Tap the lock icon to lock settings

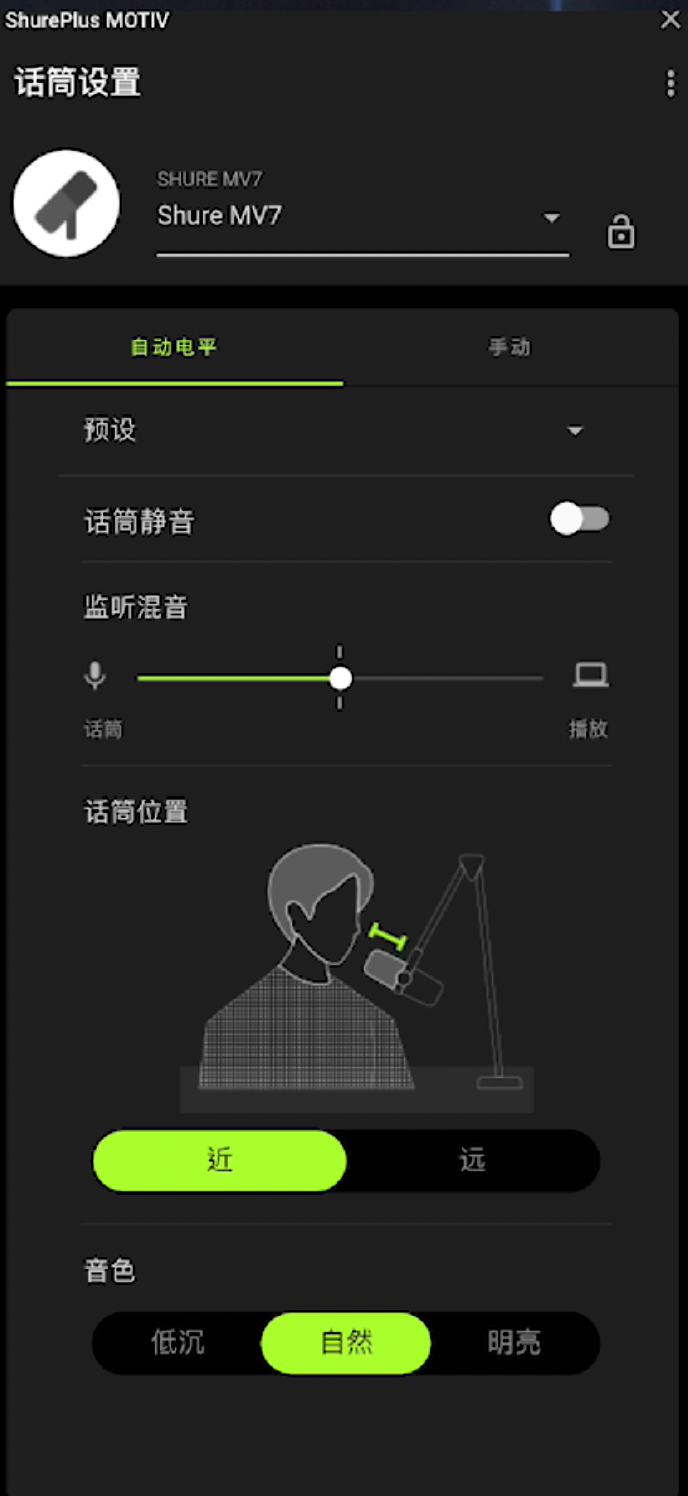click(x=621, y=232)
